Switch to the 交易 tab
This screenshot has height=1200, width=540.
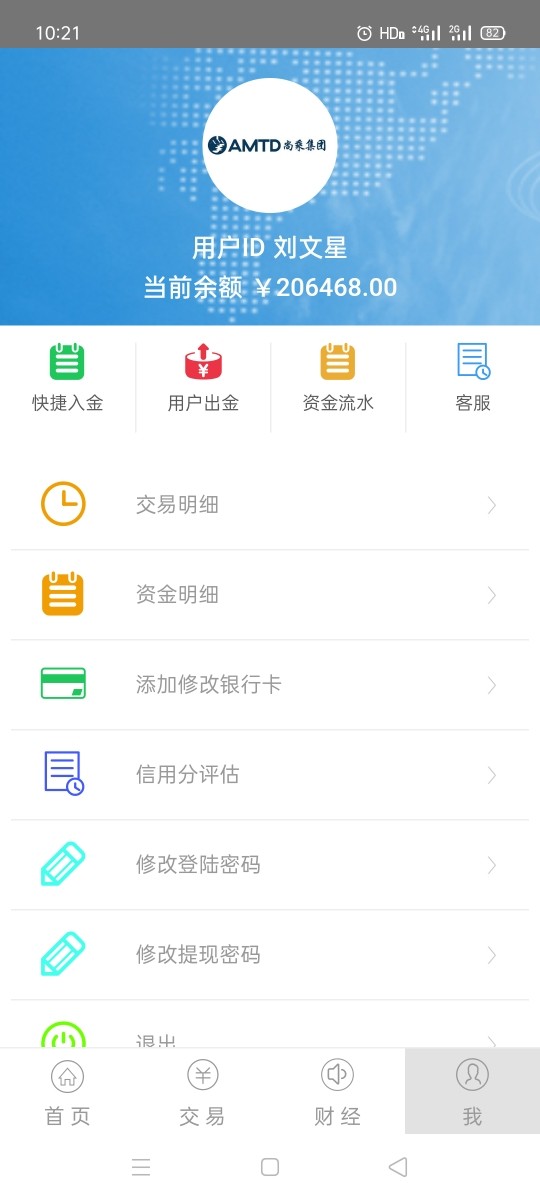click(203, 1091)
